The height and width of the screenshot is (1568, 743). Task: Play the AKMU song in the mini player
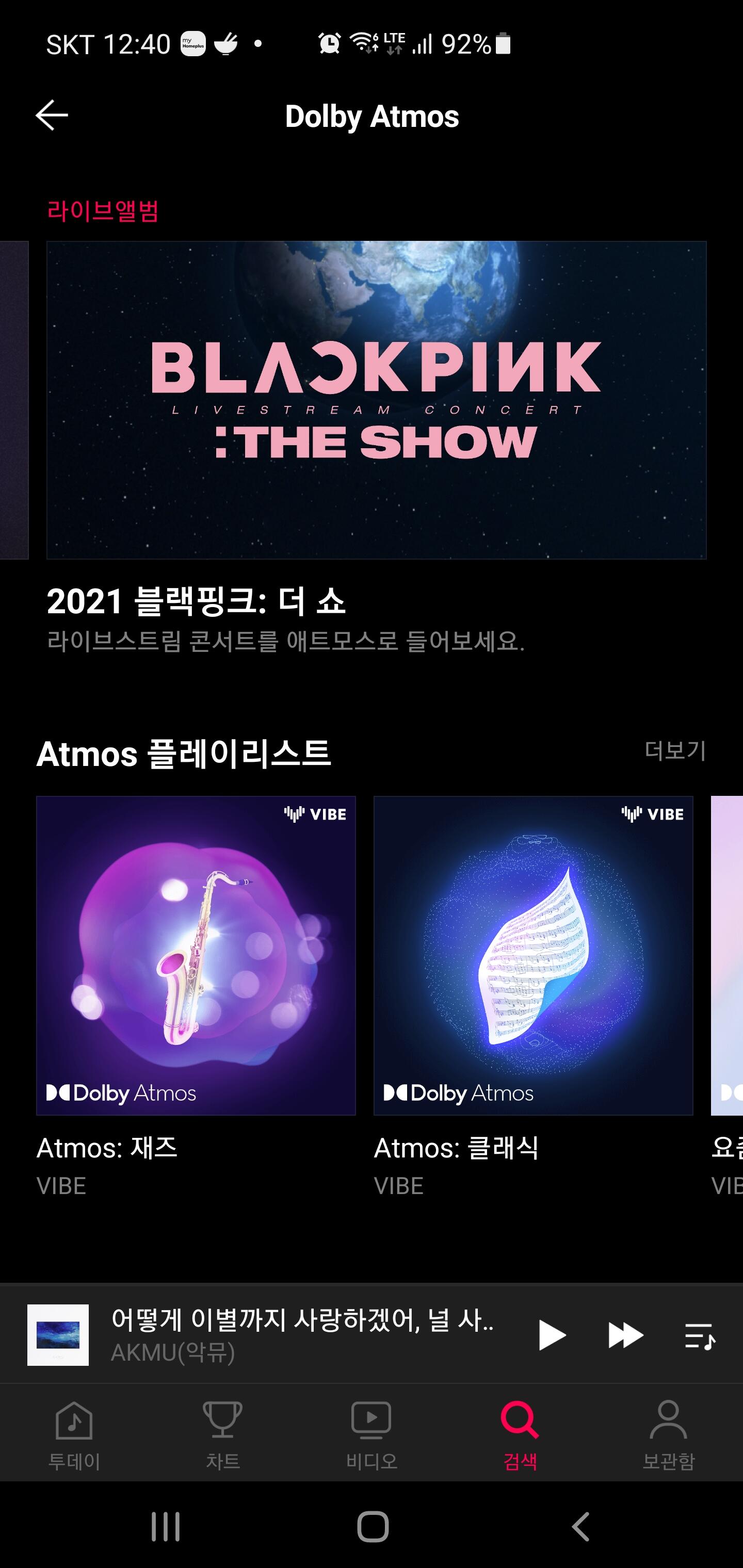pyautogui.click(x=552, y=1335)
